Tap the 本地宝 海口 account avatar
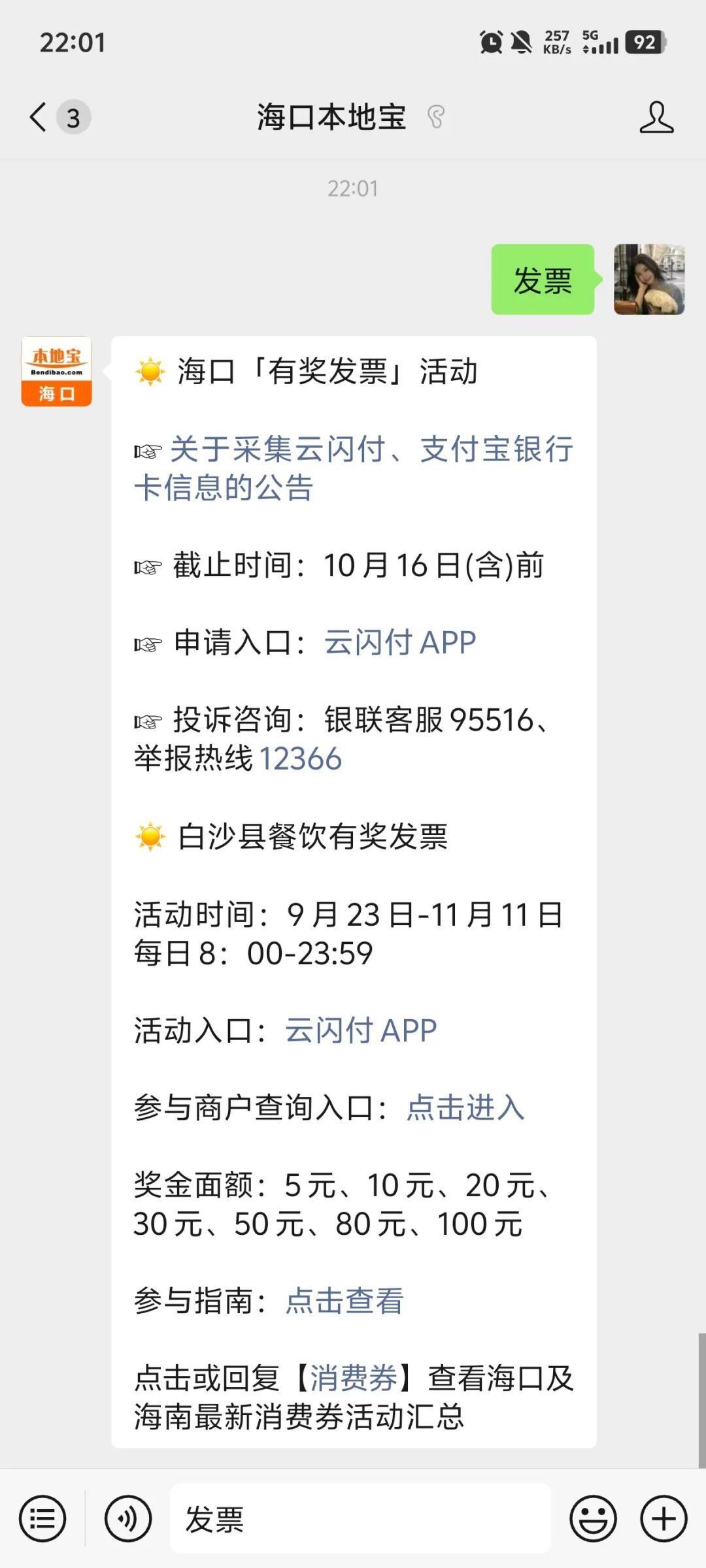 (x=56, y=371)
